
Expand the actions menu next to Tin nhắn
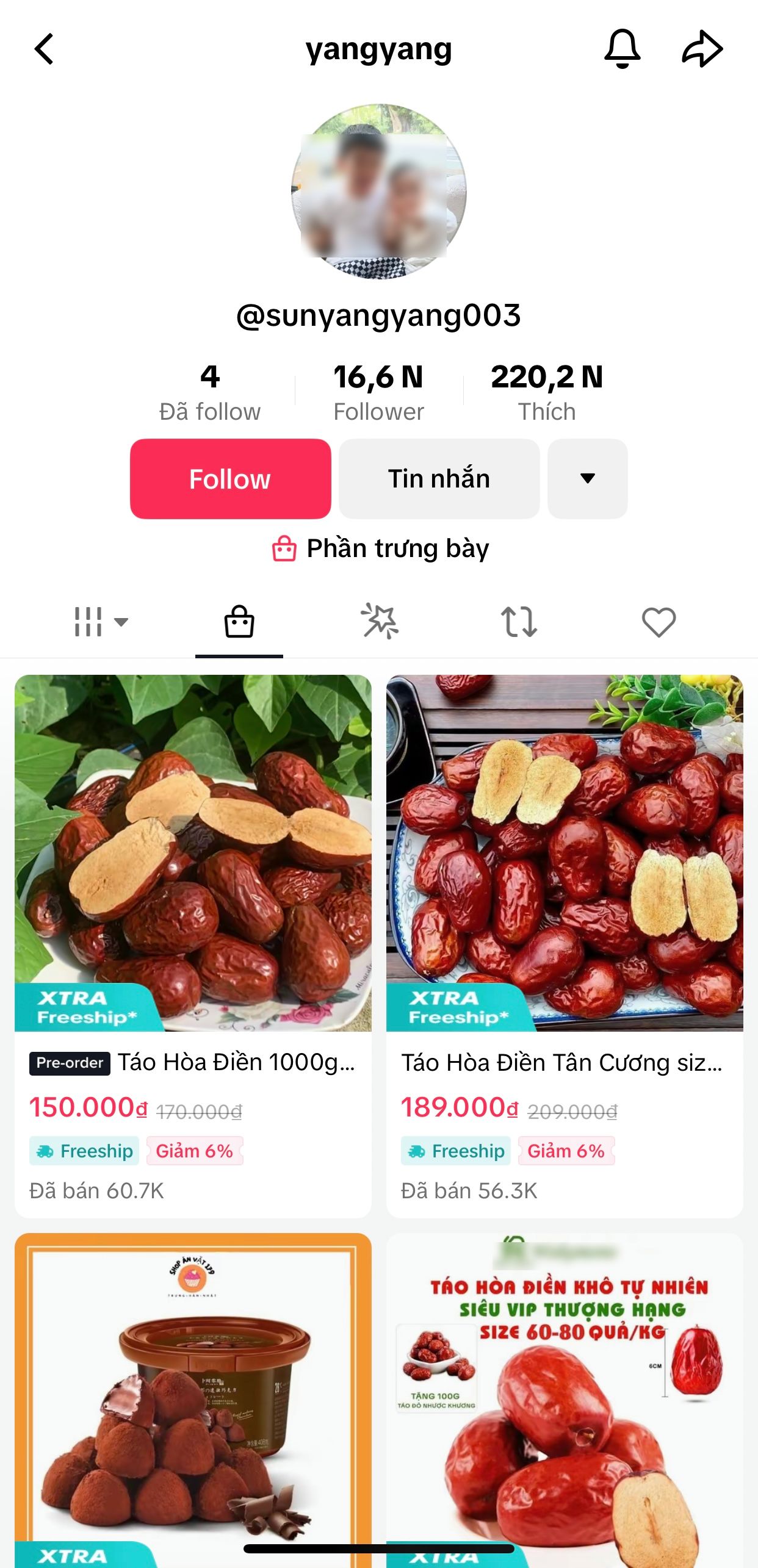point(587,478)
